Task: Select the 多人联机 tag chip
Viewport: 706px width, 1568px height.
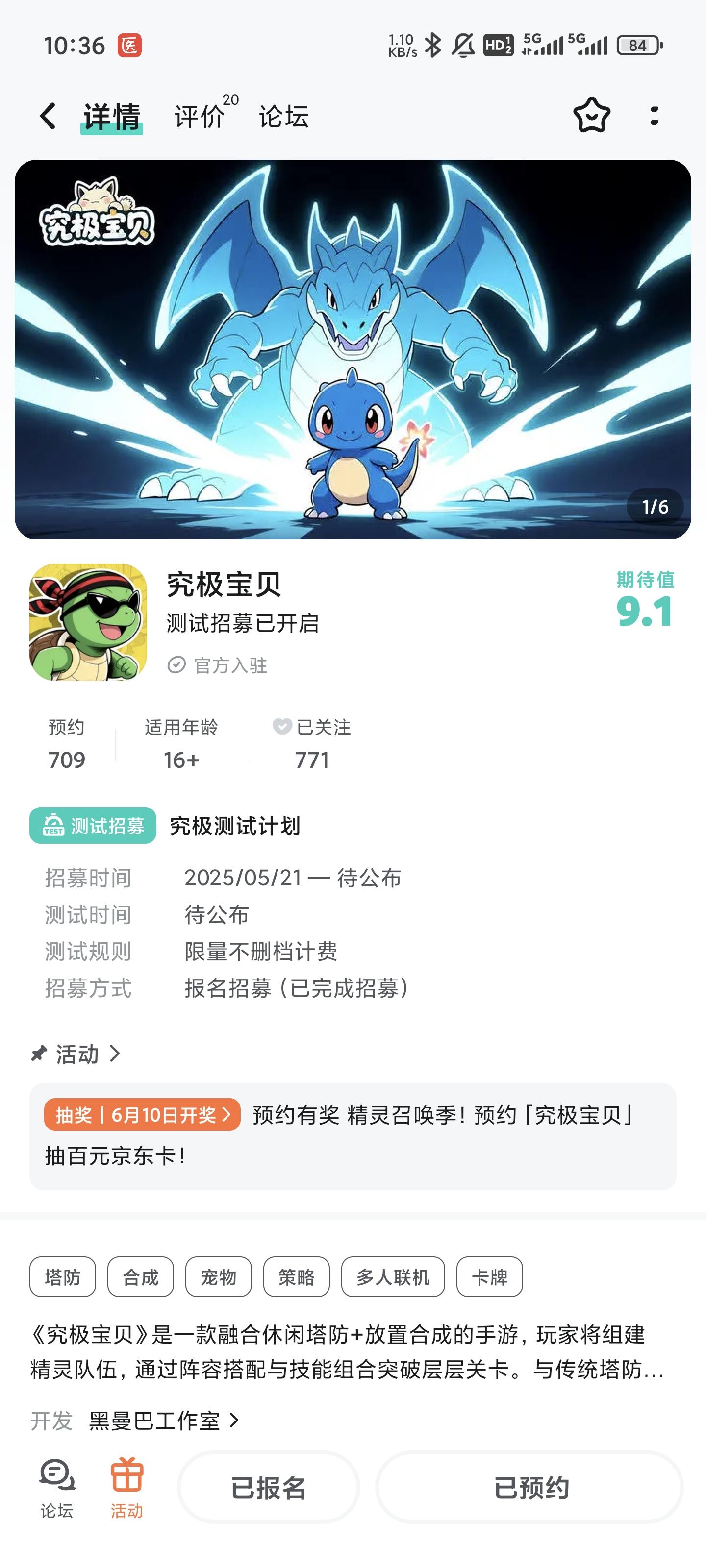Action: pyautogui.click(x=393, y=1276)
